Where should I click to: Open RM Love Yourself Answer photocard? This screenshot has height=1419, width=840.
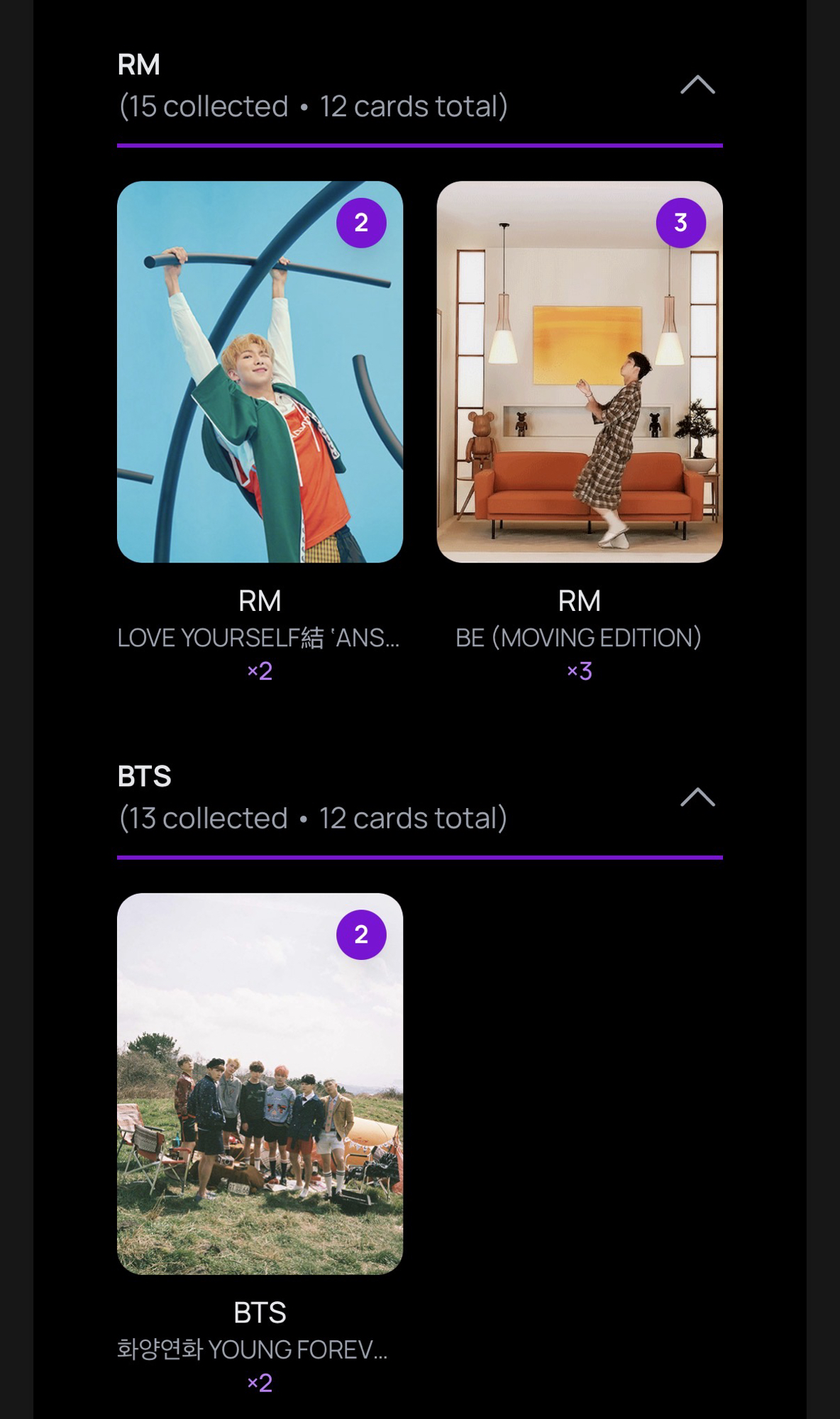[260, 372]
